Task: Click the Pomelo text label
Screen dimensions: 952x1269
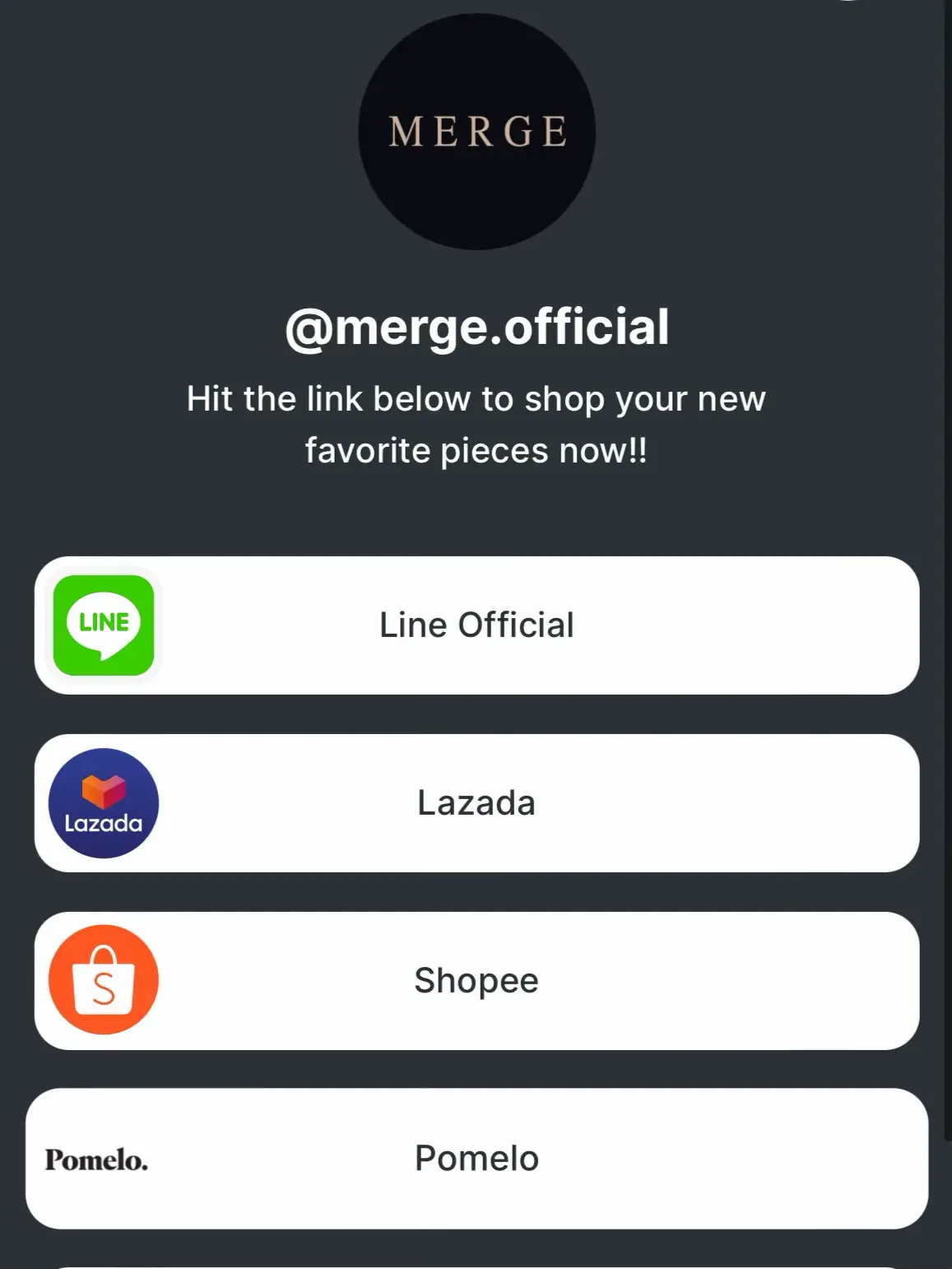Action: pyautogui.click(x=476, y=1159)
